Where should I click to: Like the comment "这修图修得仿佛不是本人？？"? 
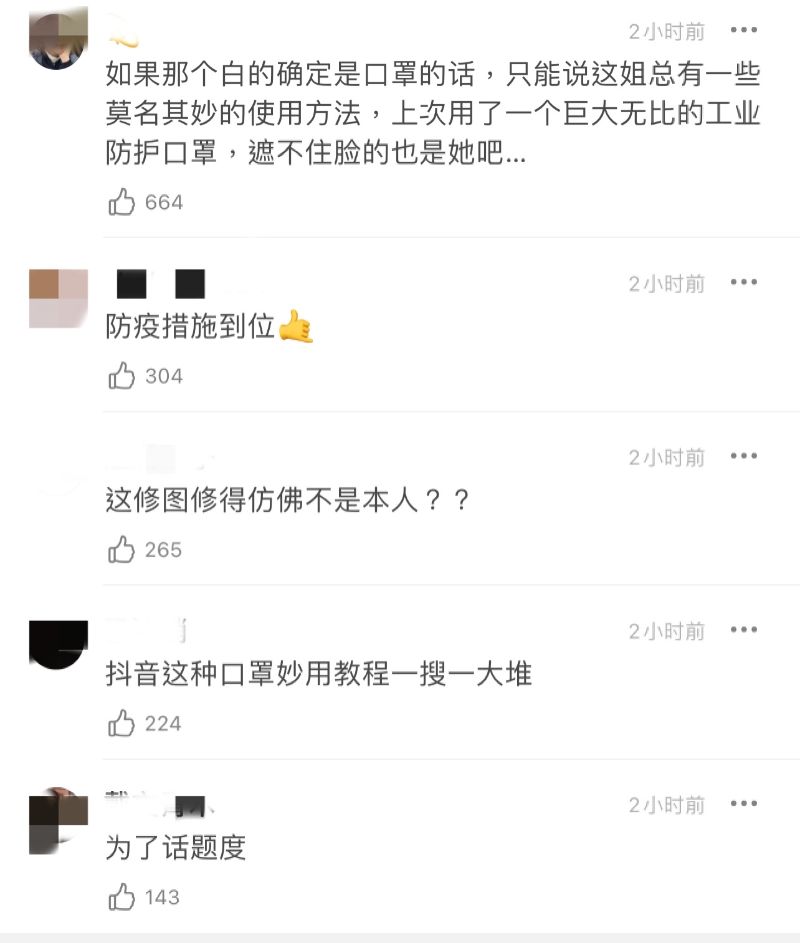click(122, 550)
